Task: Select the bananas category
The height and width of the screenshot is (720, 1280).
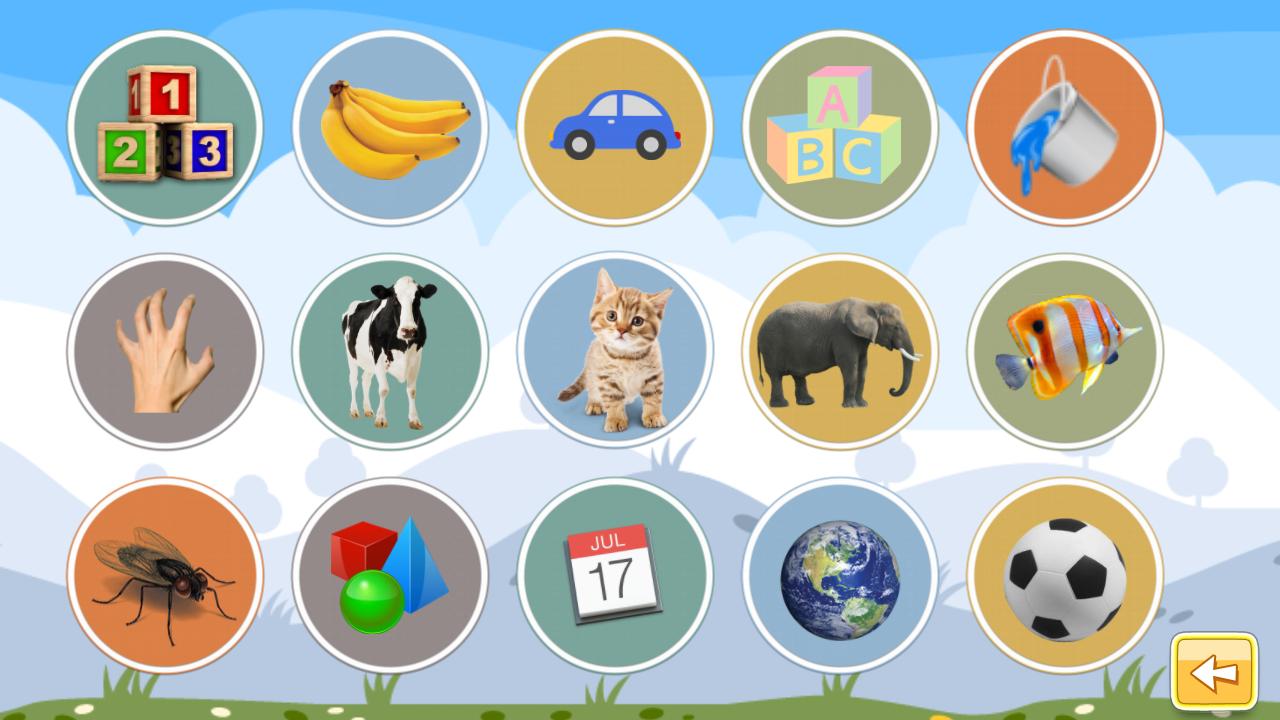Action: tap(390, 128)
